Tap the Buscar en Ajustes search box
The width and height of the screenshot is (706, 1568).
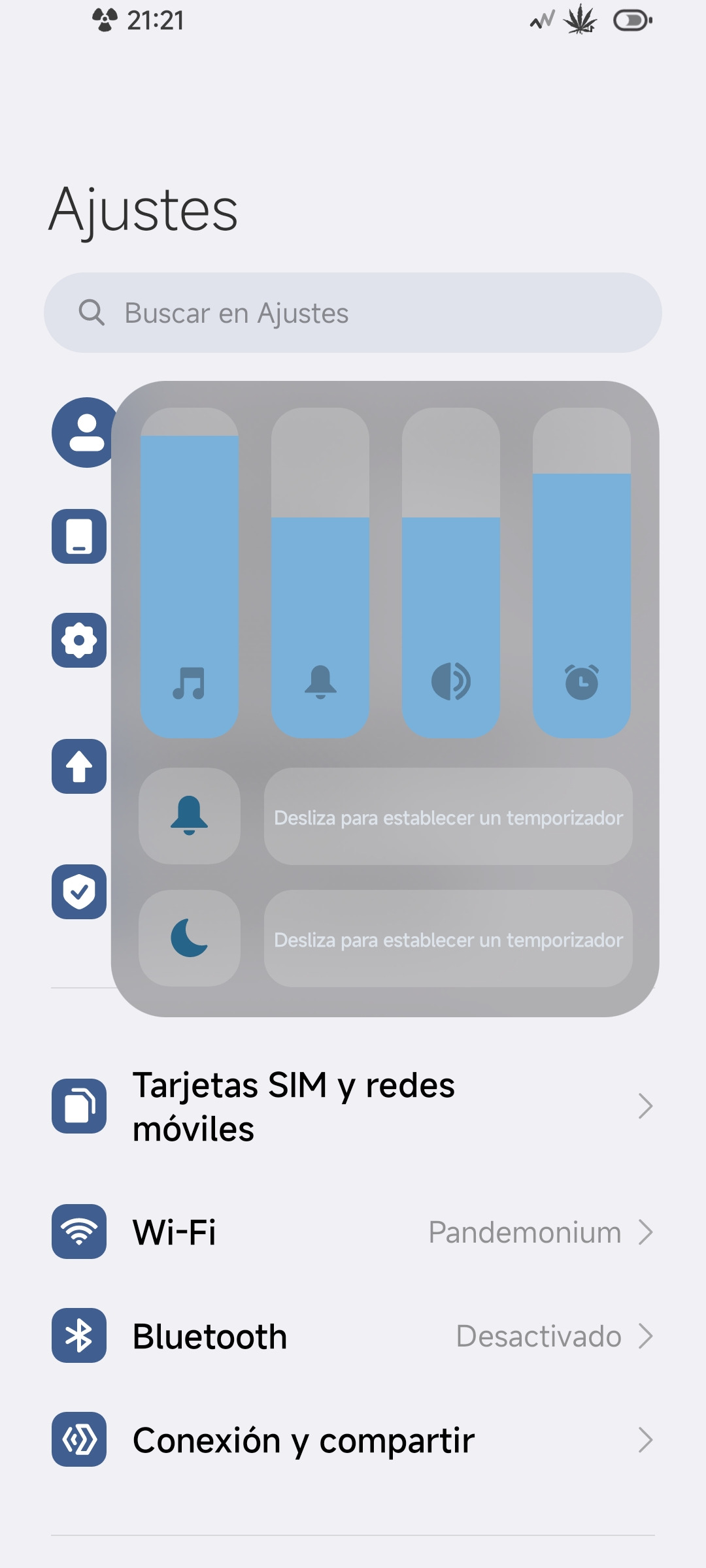point(353,313)
